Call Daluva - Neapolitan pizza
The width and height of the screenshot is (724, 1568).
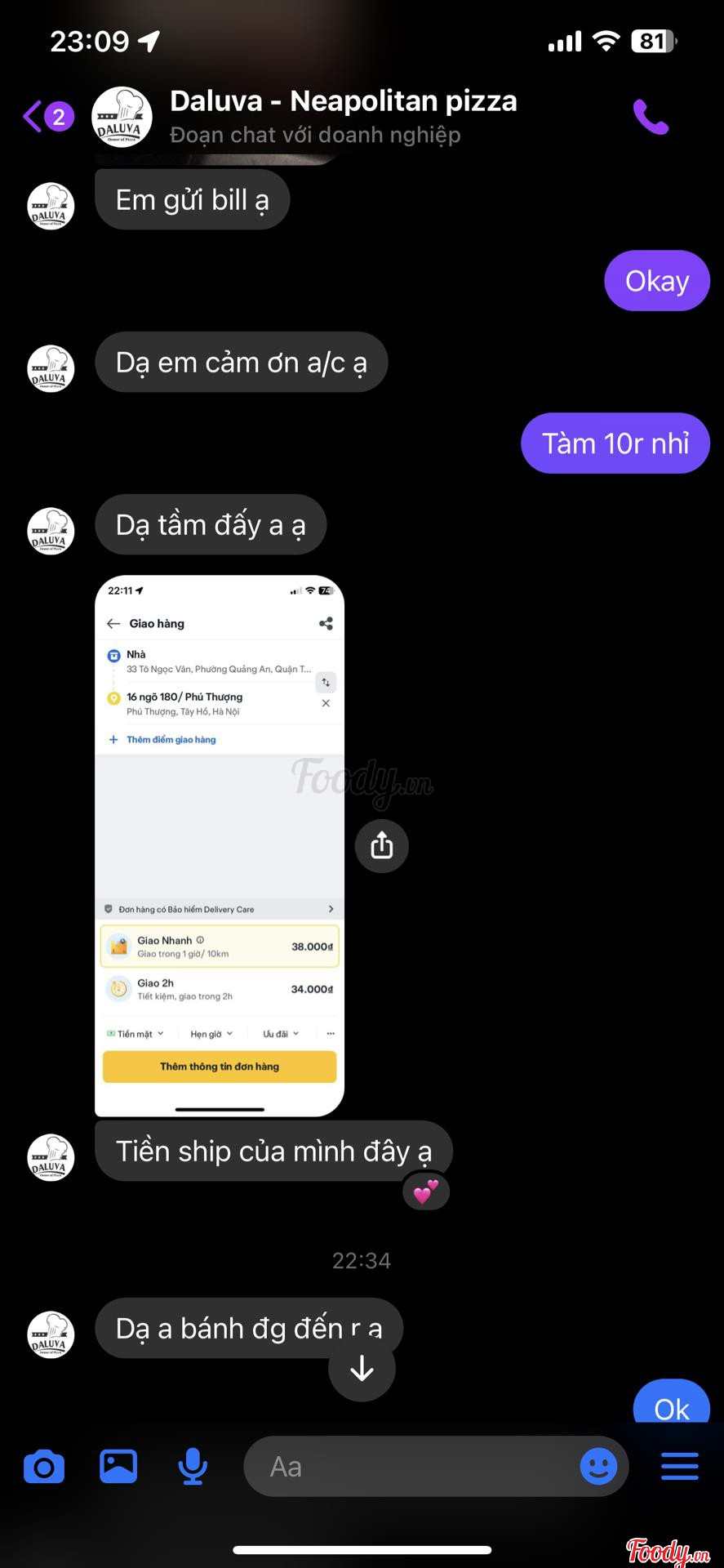651,117
